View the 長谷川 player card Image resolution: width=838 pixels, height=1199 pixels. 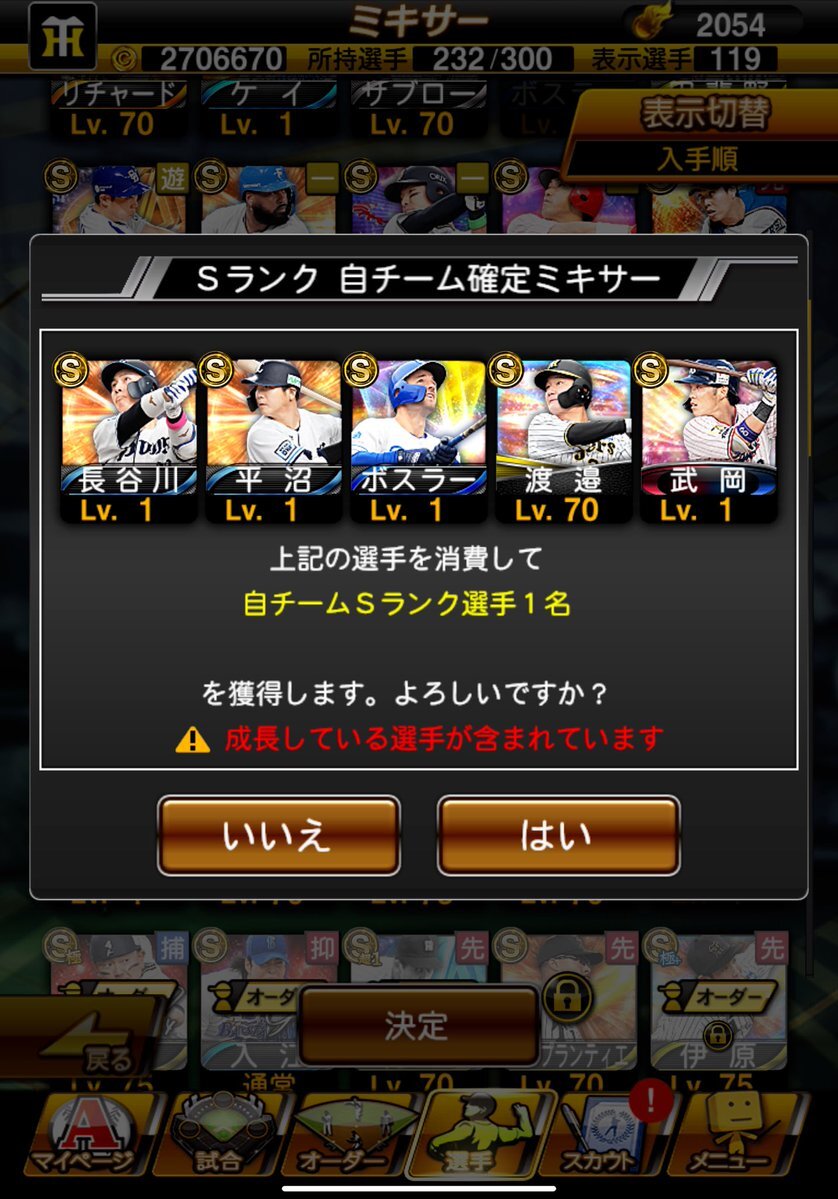pyautogui.click(x=128, y=438)
